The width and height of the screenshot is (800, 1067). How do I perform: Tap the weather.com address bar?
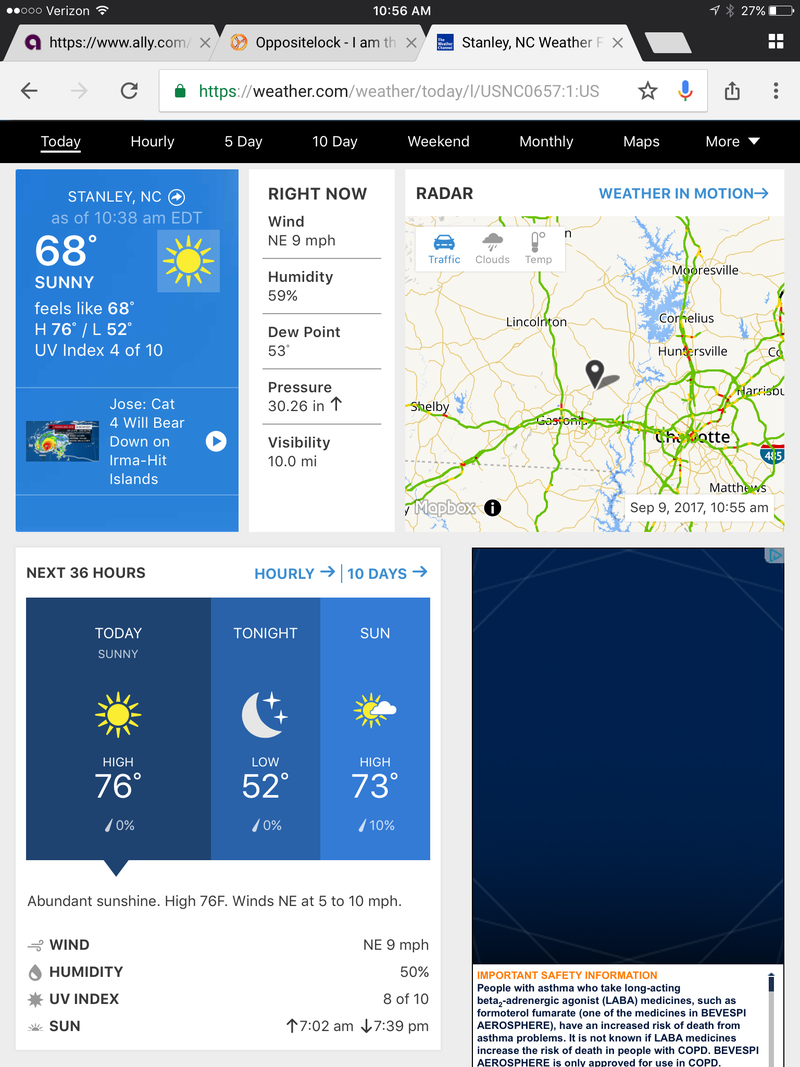398,91
